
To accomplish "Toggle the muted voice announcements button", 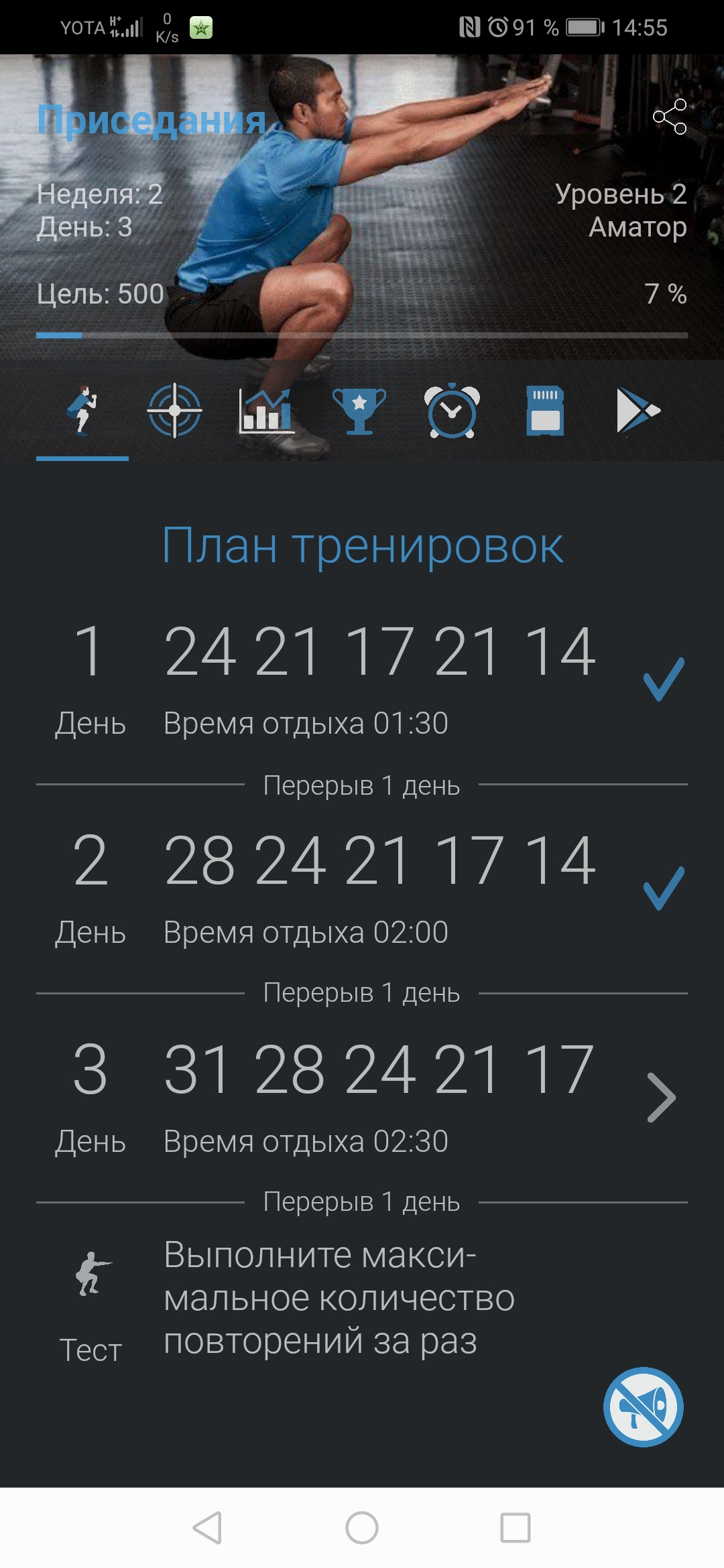I will [643, 1407].
